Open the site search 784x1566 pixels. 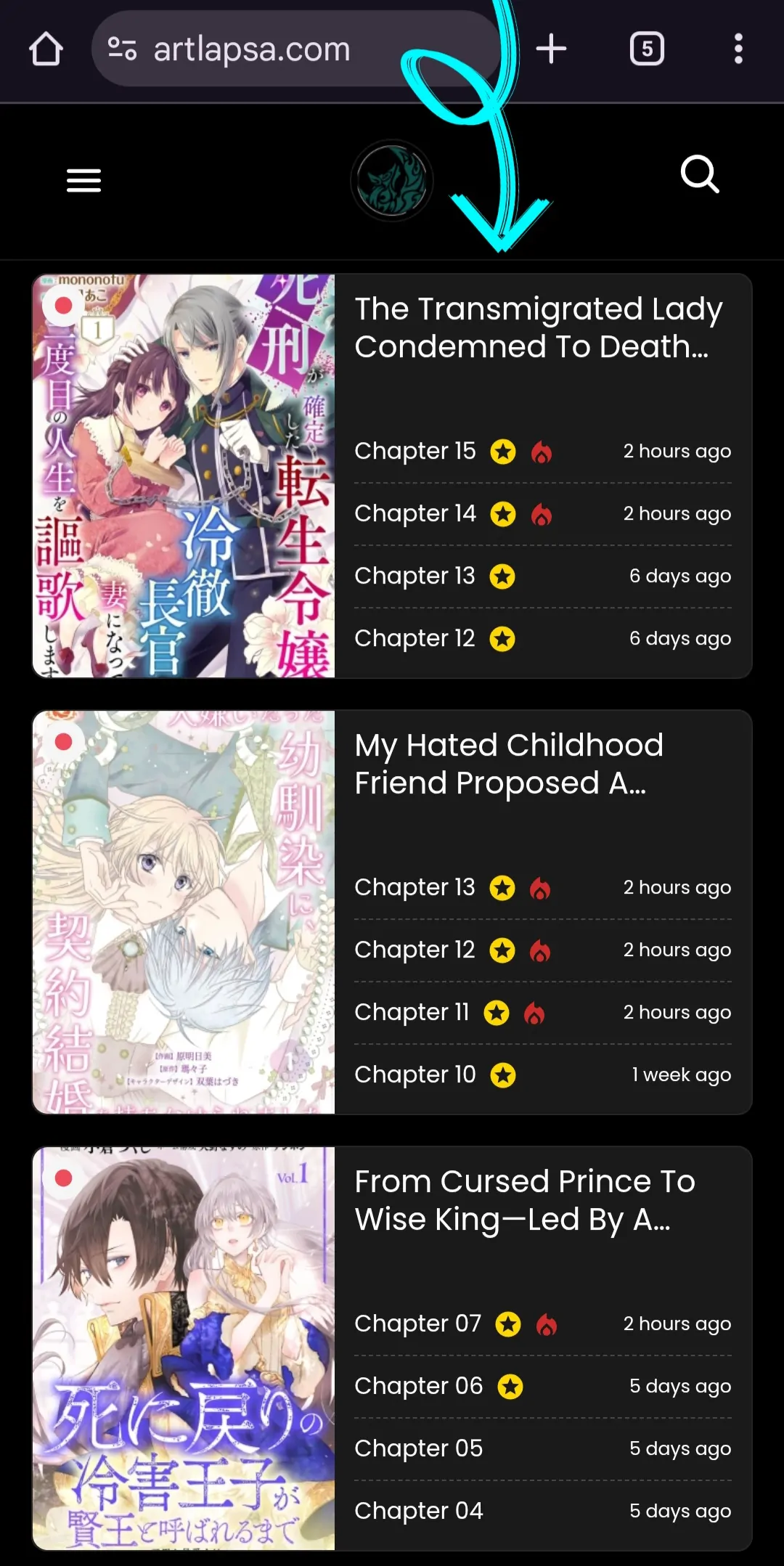point(699,175)
